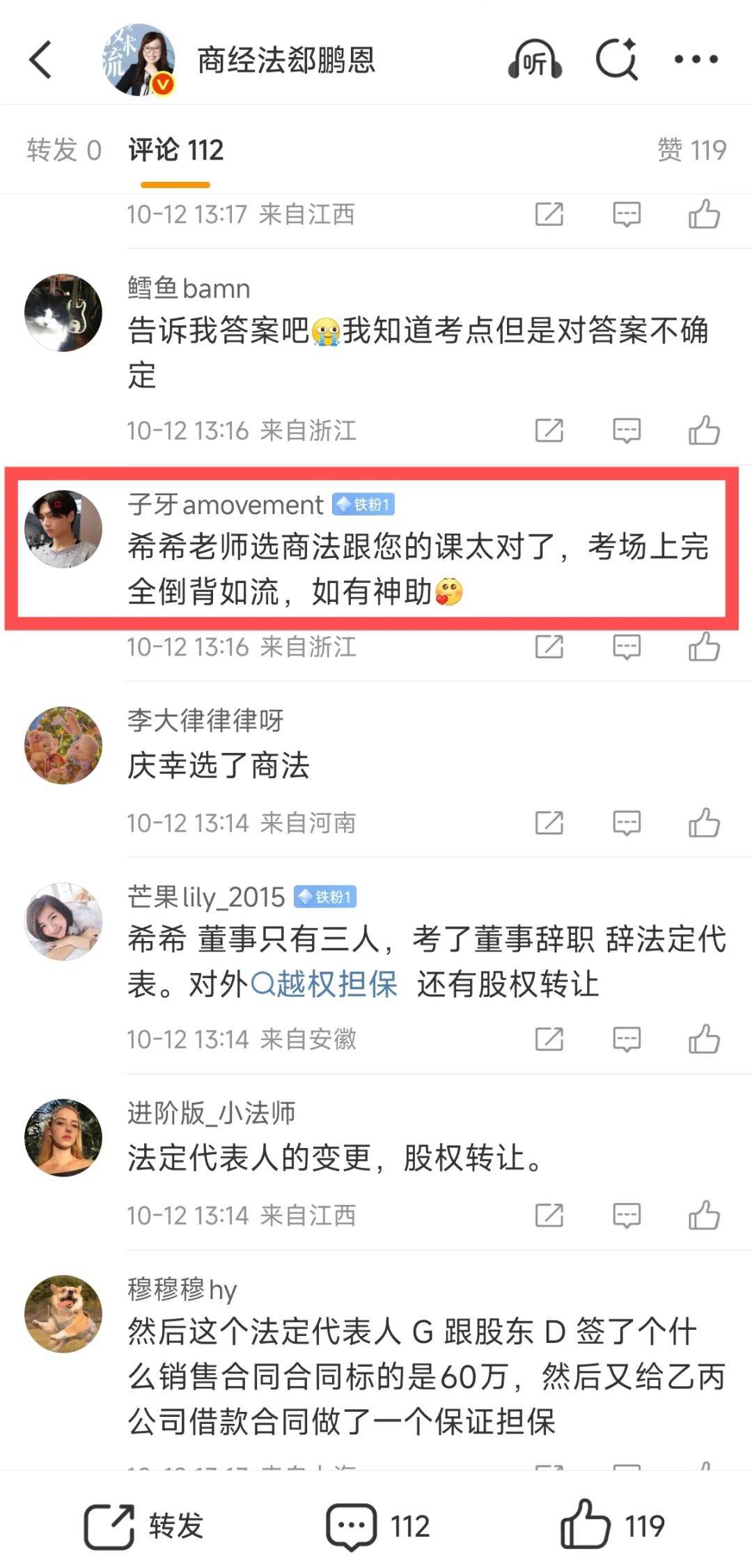
Task: Go back using the top-left arrow
Action: tap(40, 60)
